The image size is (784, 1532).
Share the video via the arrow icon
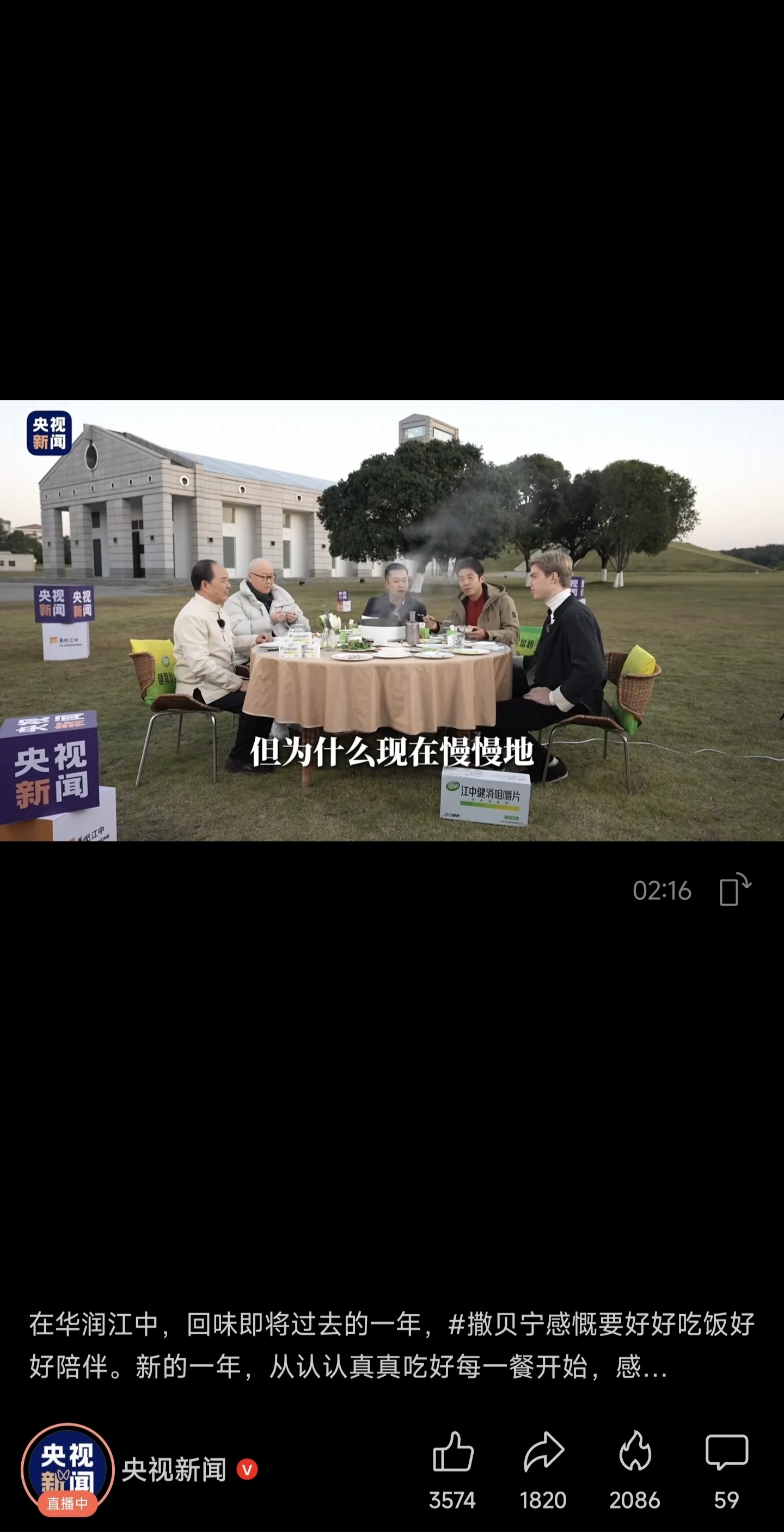(543, 1452)
